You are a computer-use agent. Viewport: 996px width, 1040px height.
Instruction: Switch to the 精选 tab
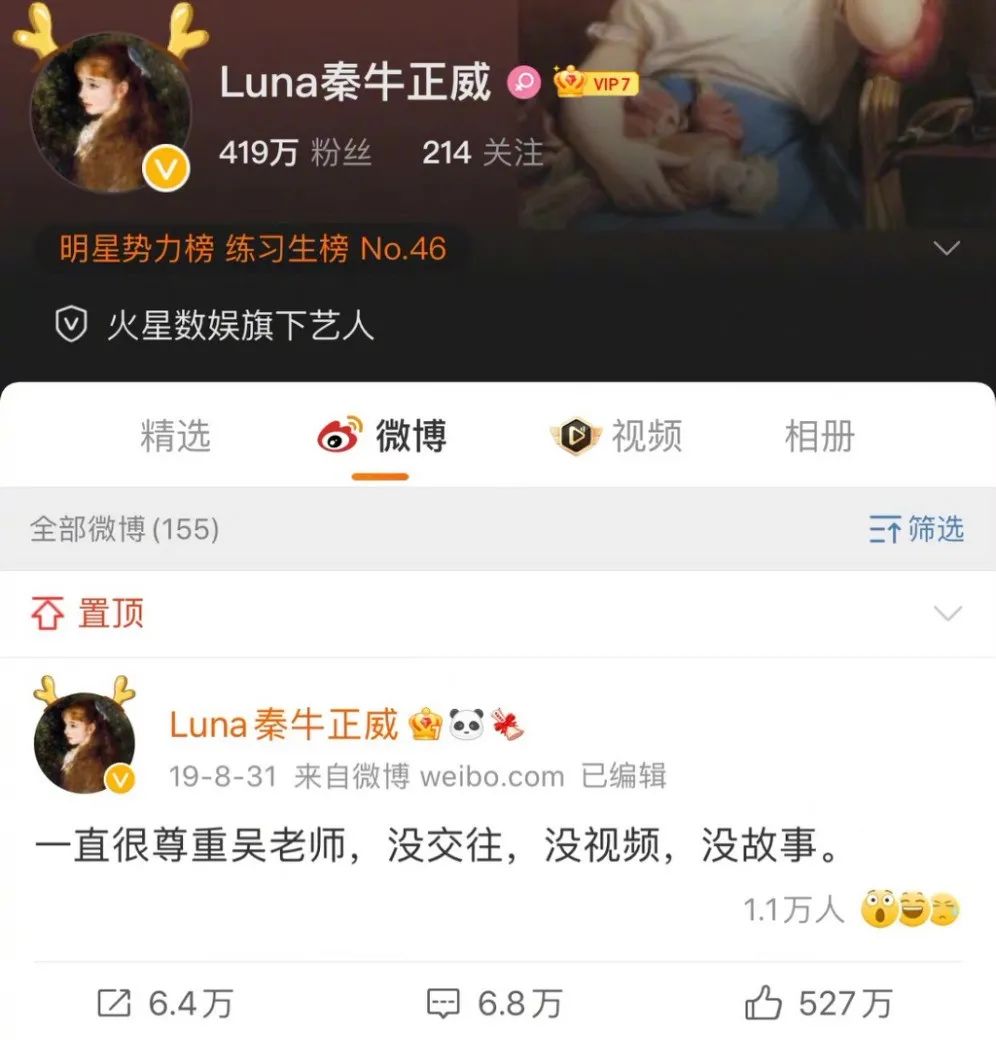(x=176, y=436)
